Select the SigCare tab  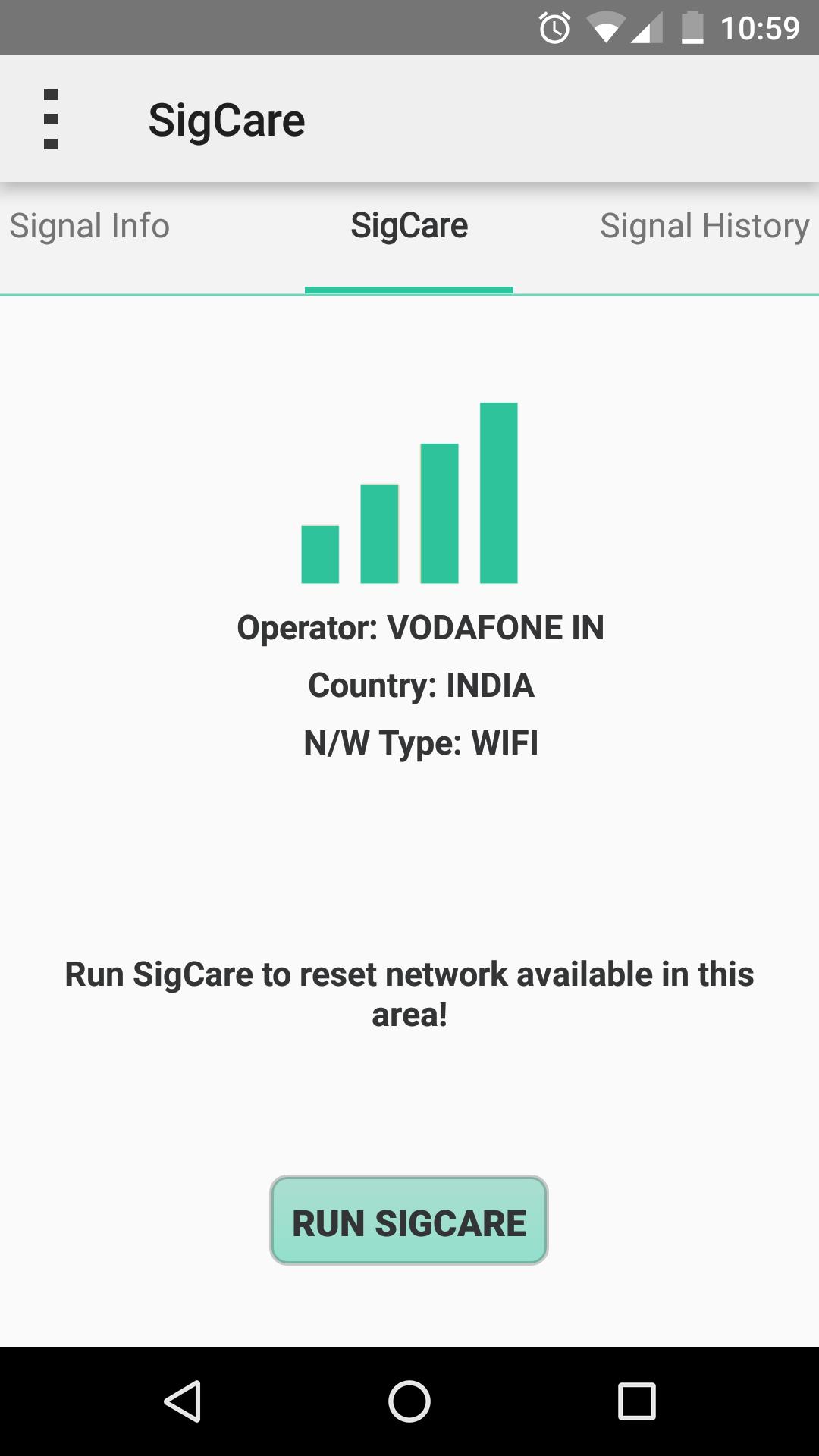[409, 226]
